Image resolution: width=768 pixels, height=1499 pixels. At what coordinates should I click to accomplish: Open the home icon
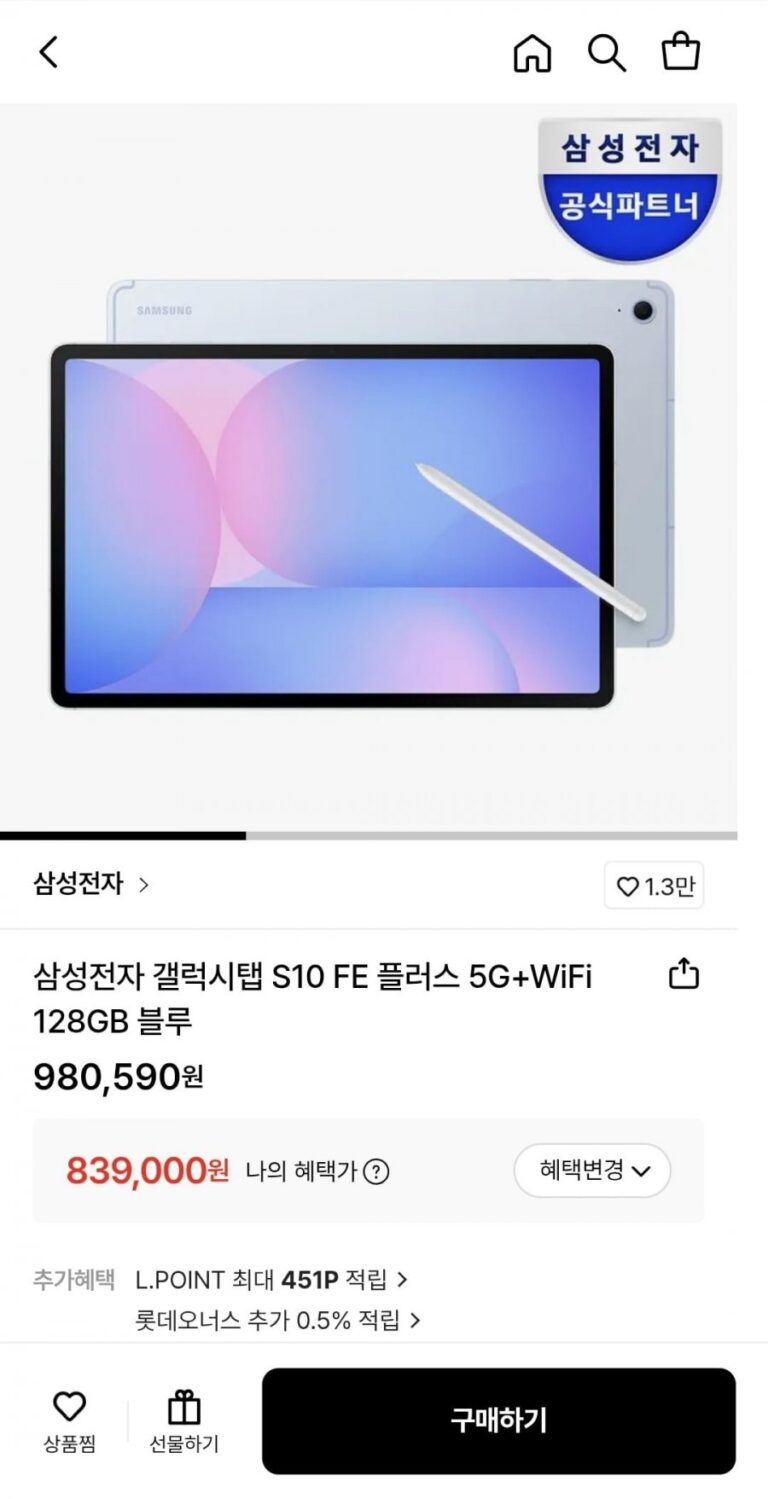532,52
